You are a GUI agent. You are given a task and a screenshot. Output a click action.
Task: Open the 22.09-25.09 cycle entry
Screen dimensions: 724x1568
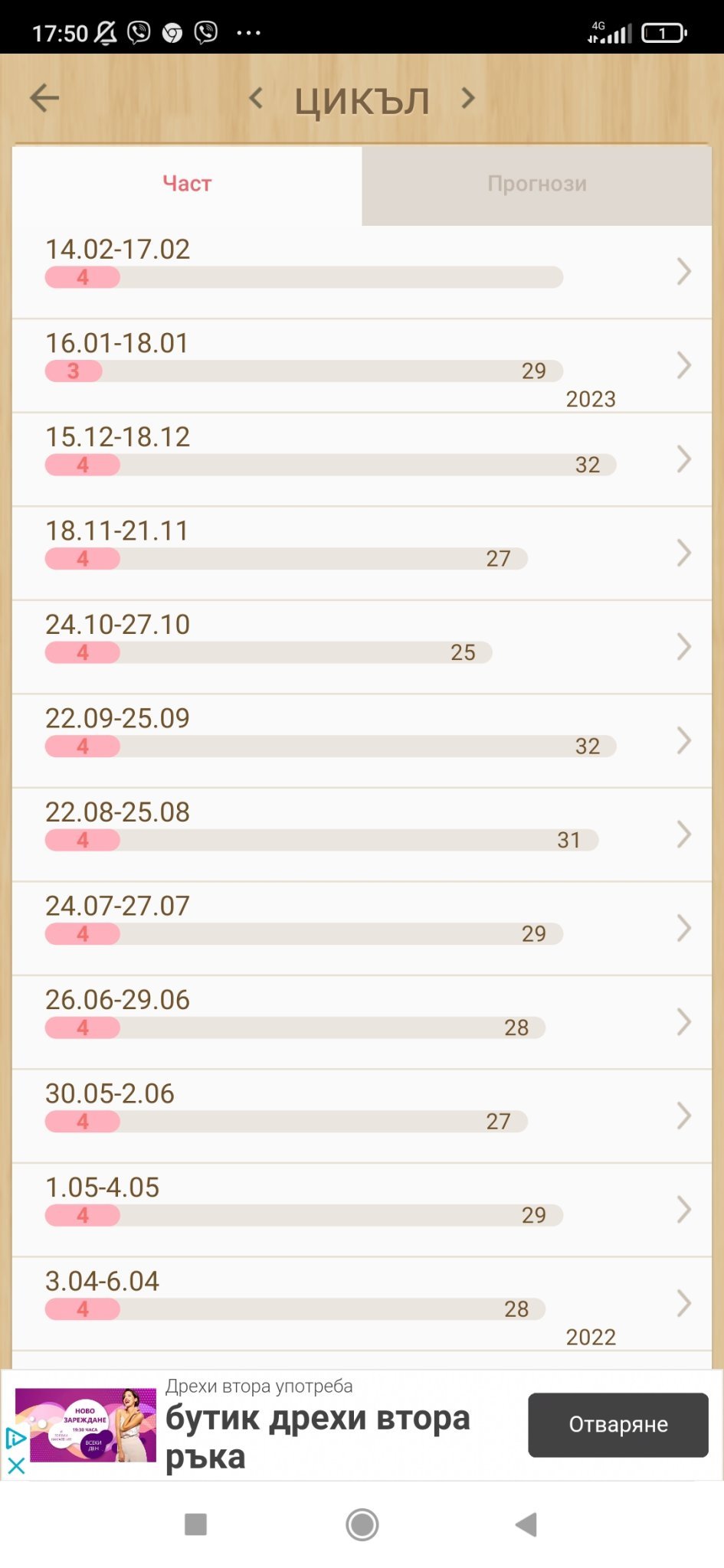point(362,740)
